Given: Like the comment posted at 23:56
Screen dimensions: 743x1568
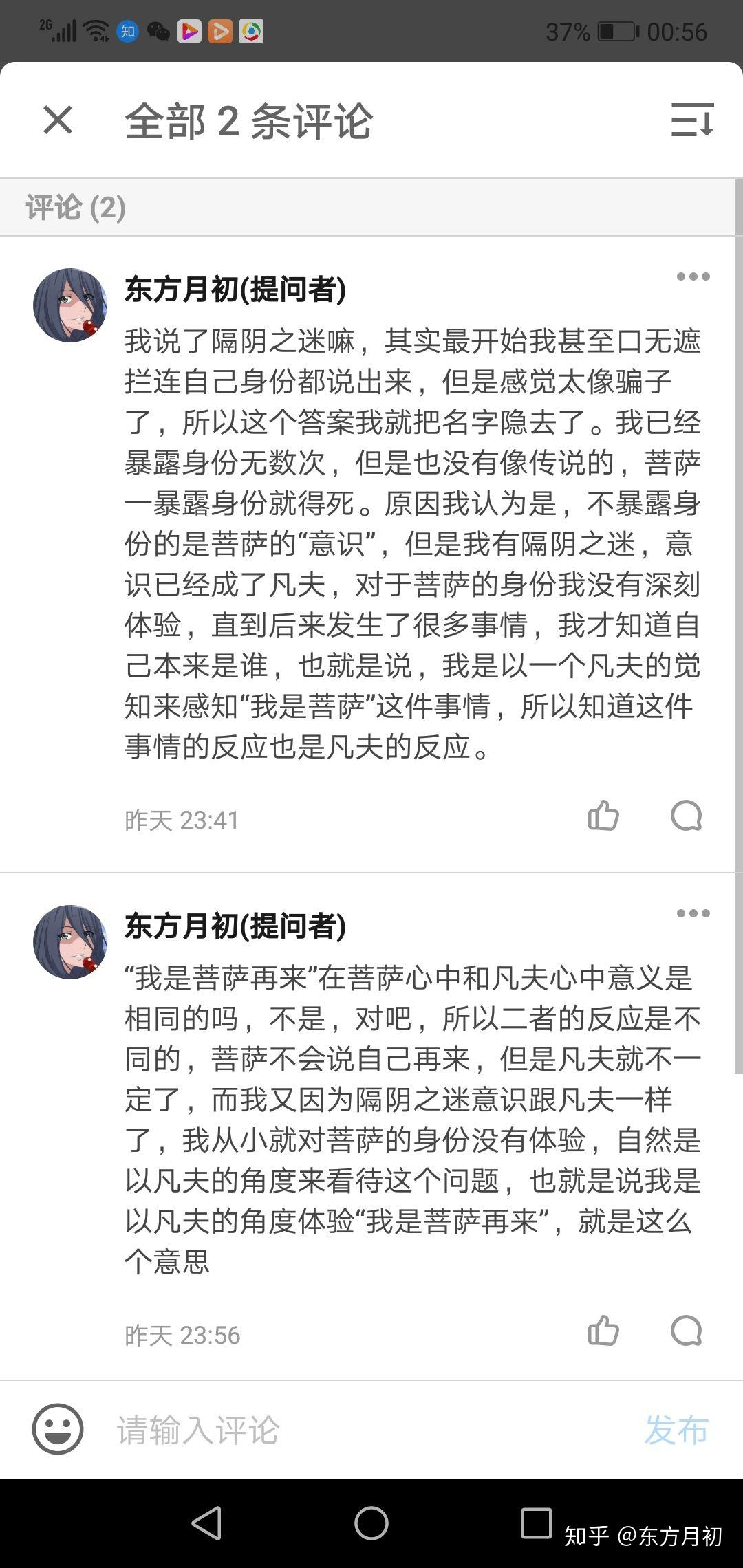Looking at the screenshot, I should [603, 1331].
